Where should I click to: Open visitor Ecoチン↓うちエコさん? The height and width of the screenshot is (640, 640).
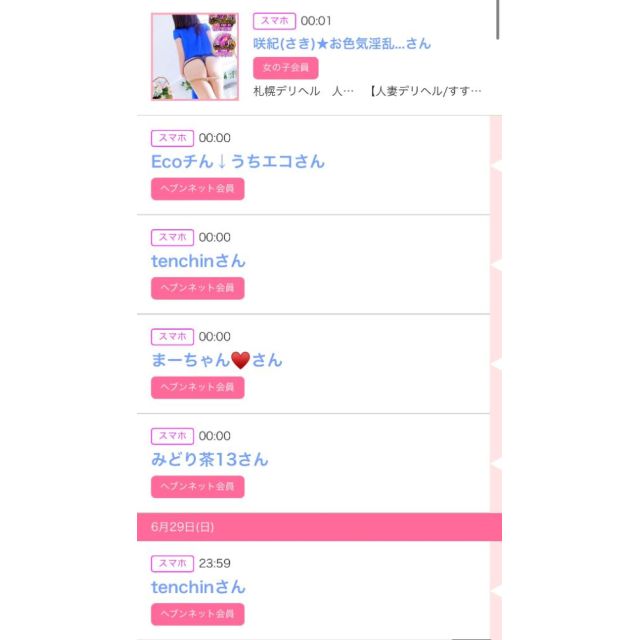[x=238, y=161]
